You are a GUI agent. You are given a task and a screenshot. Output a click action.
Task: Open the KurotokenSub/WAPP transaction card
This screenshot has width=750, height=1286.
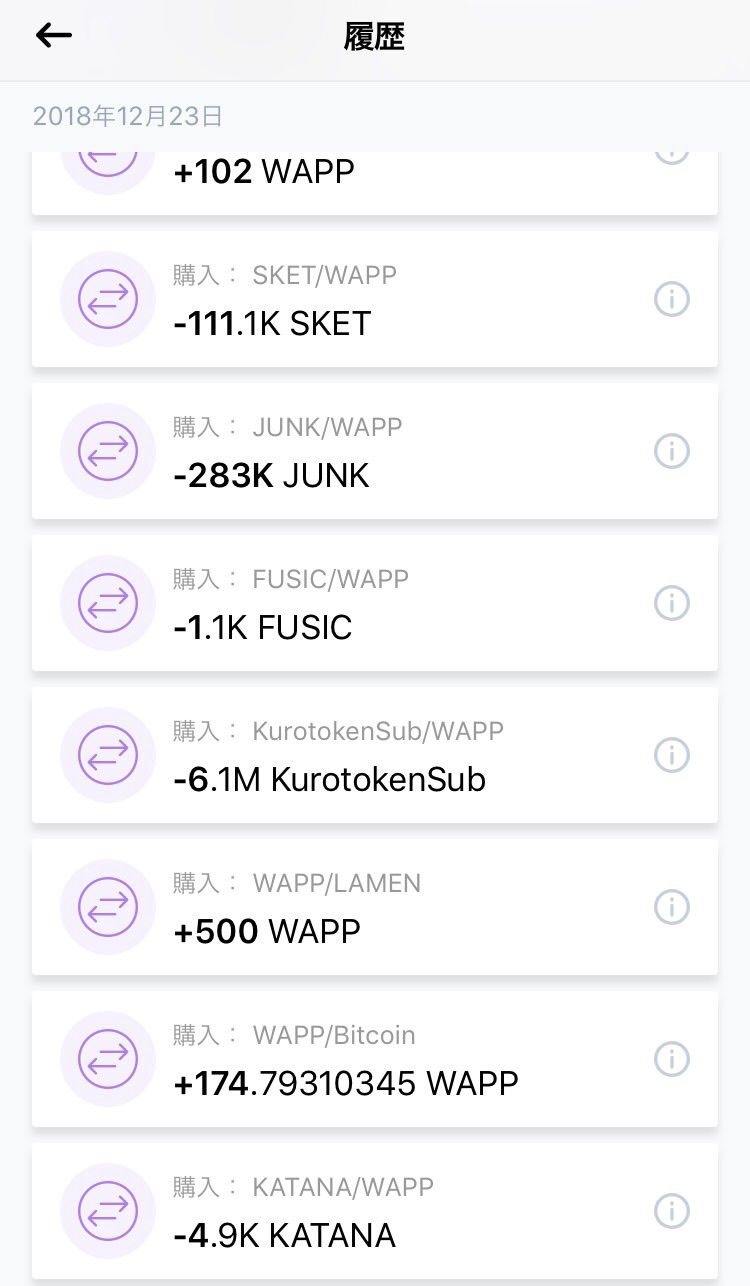374,755
